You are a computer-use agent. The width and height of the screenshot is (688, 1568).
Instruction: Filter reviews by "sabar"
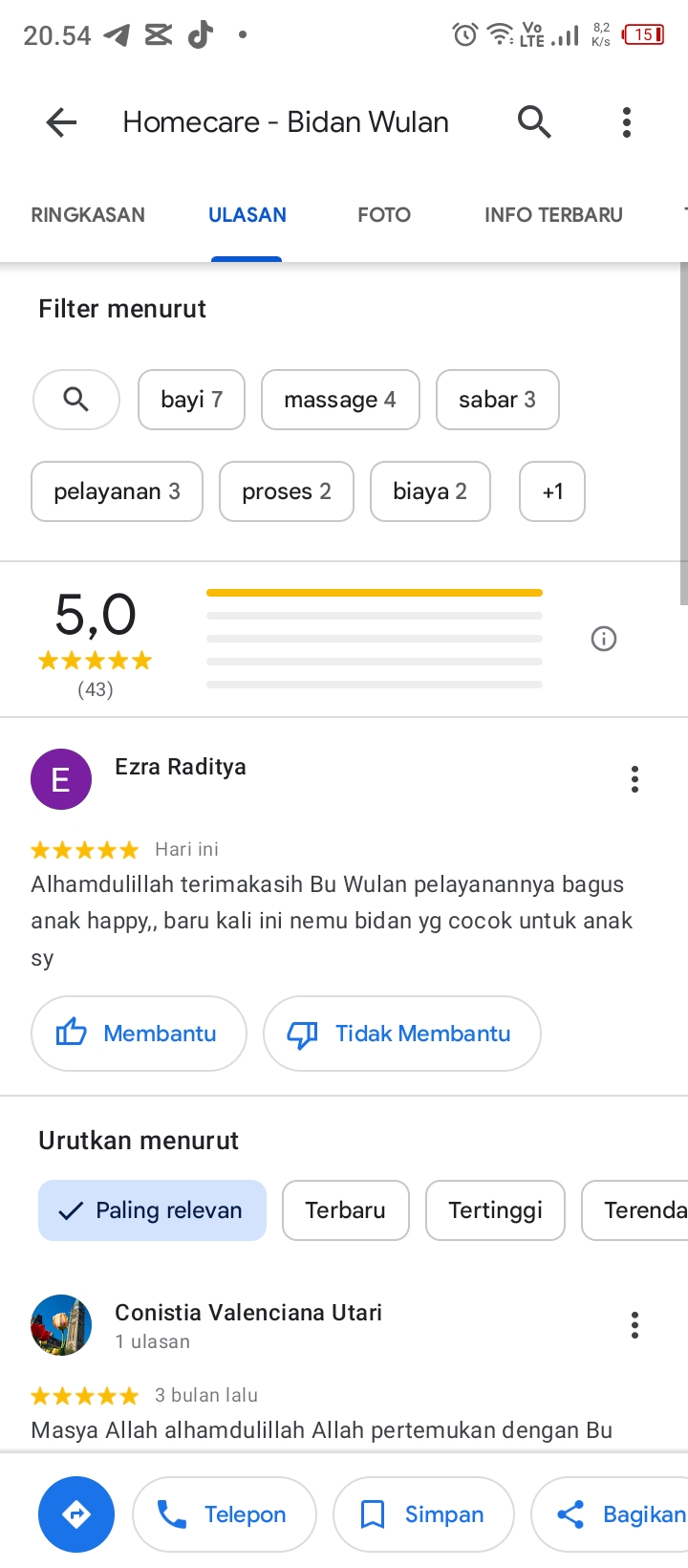point(497,400)
